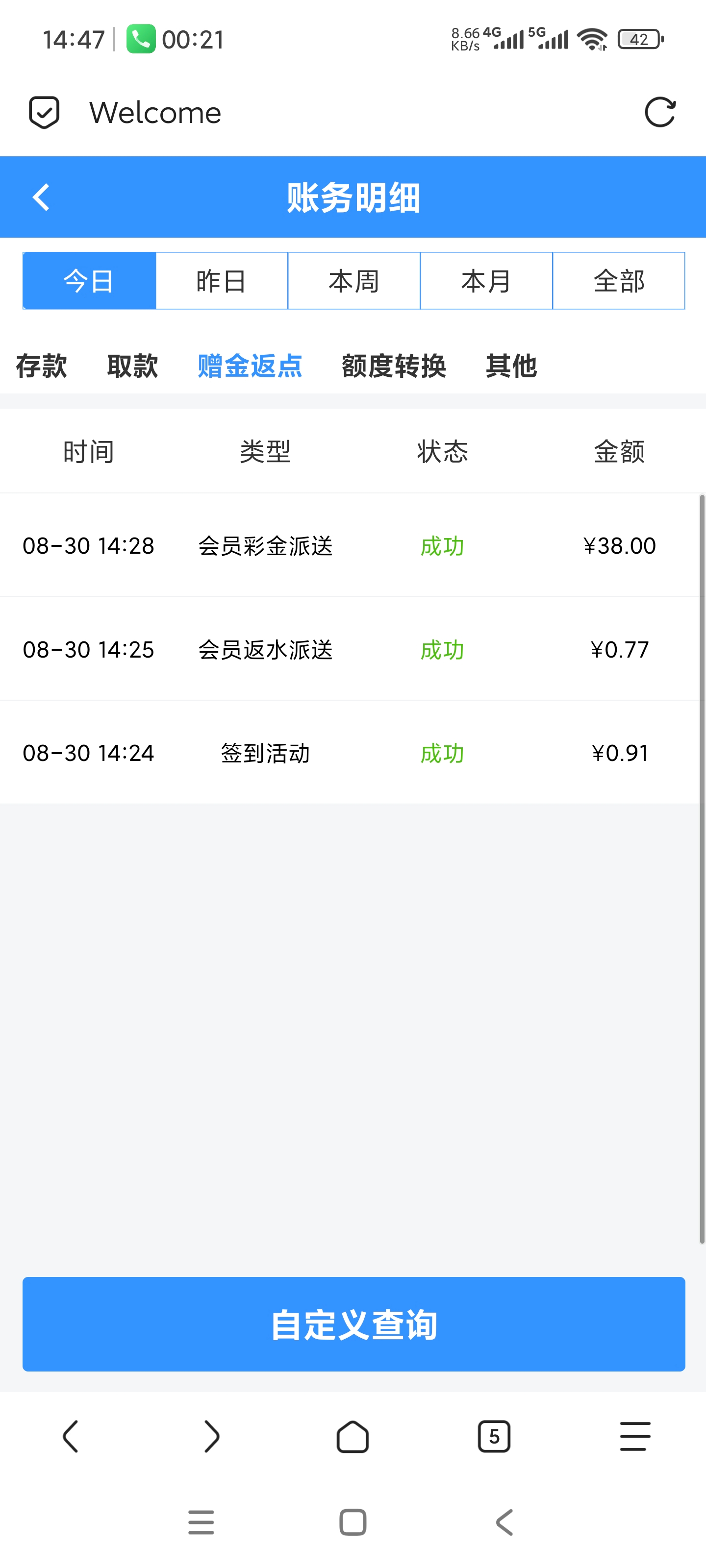
Task: Select the 今日 filter
Action: click(x=90, y=281)
